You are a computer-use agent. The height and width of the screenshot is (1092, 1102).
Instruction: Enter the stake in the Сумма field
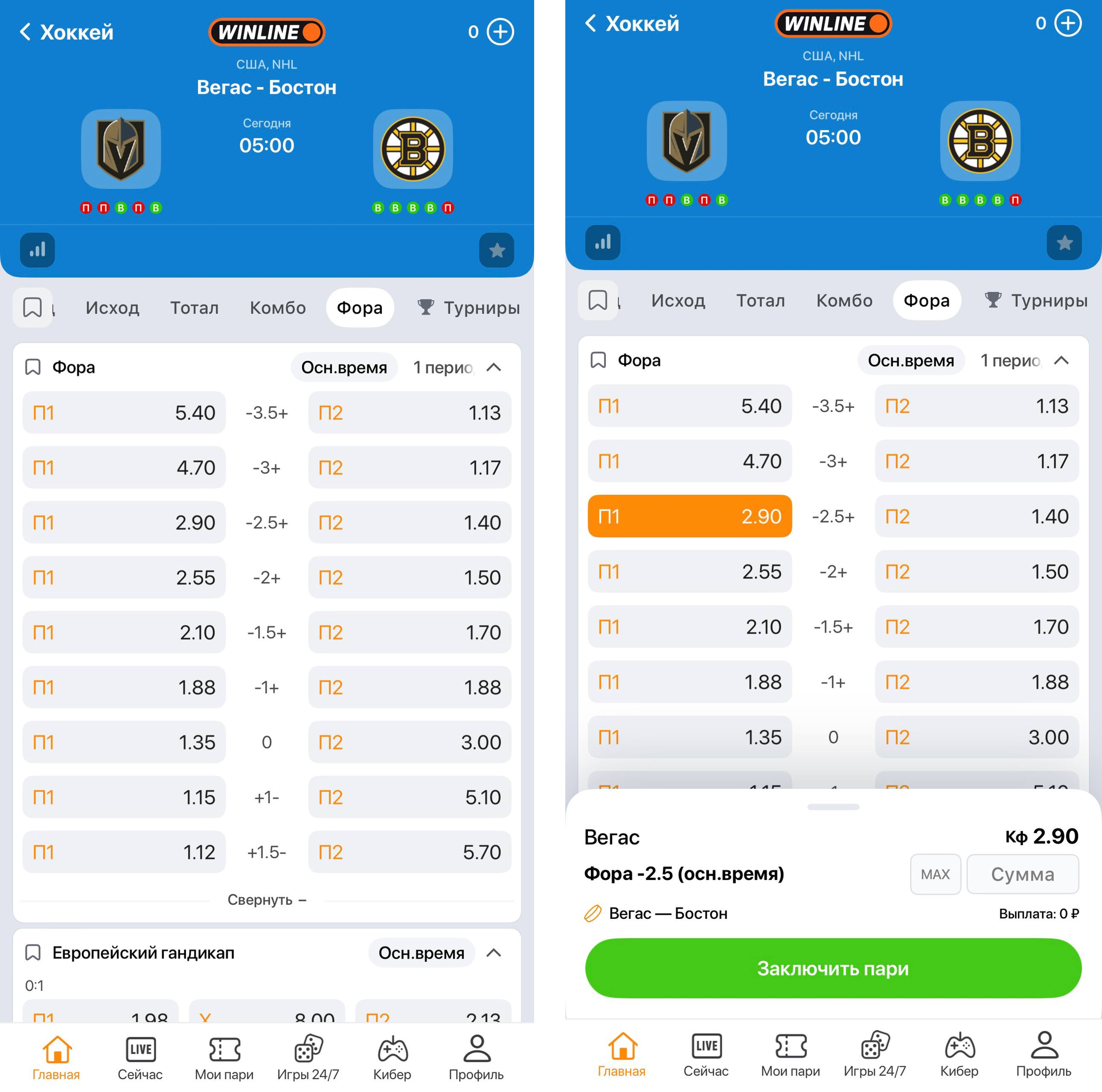tap(1021, 874)
